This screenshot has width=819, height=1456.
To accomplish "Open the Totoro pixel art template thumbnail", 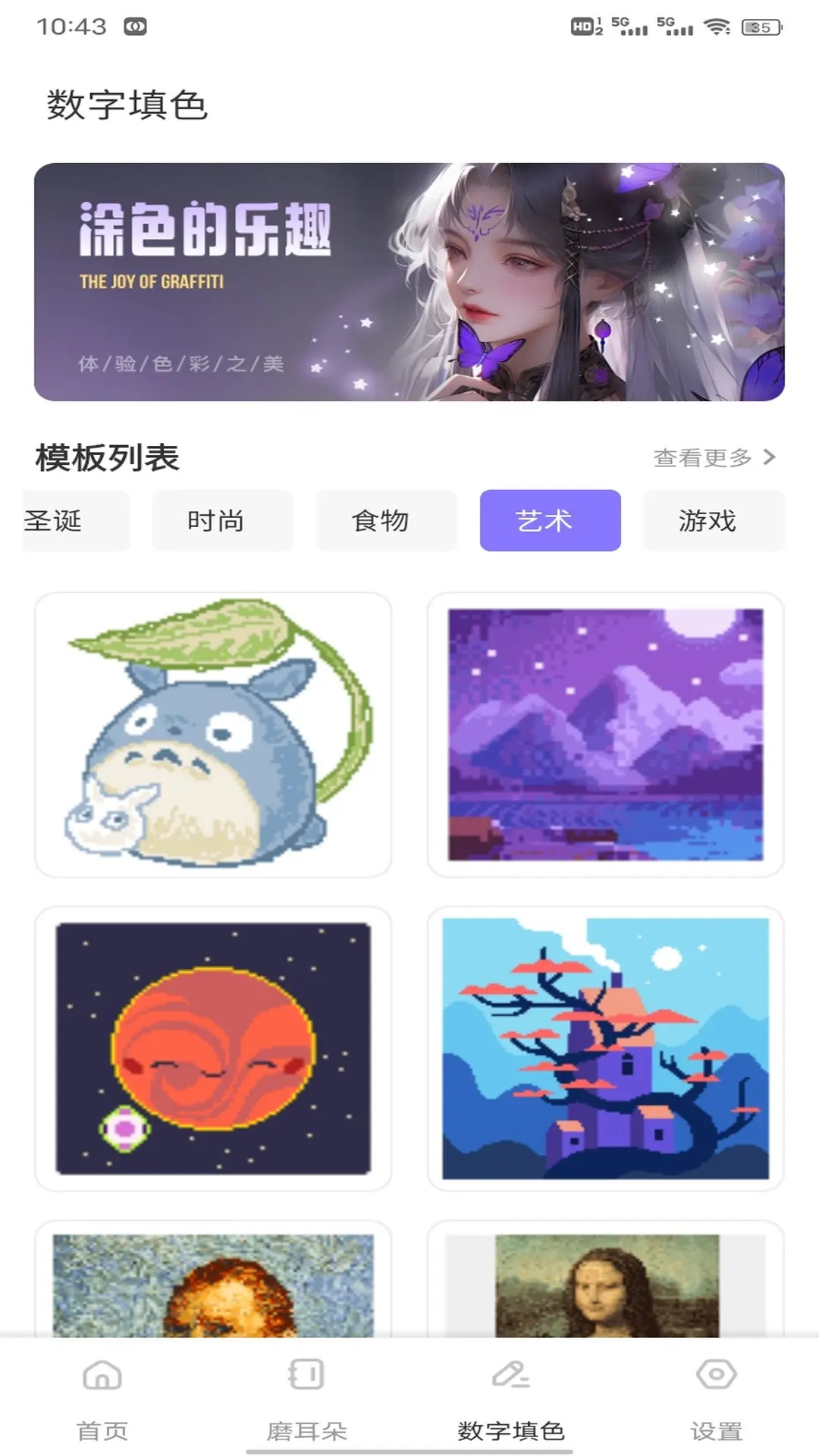I will click(213, 732).
